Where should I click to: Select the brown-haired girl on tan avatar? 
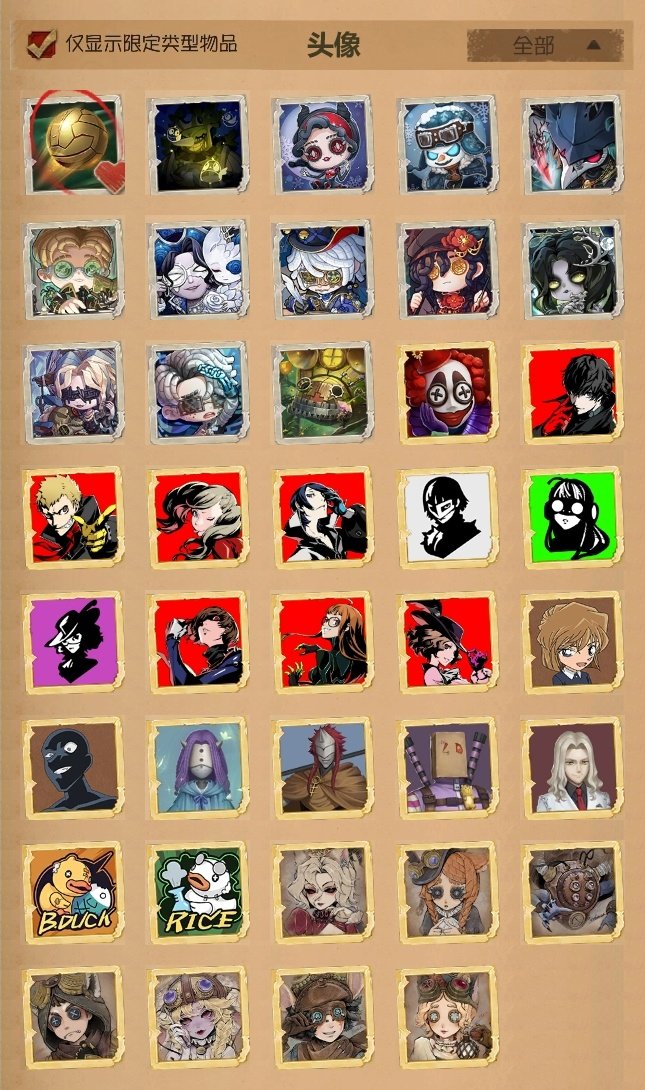point(572,641)
